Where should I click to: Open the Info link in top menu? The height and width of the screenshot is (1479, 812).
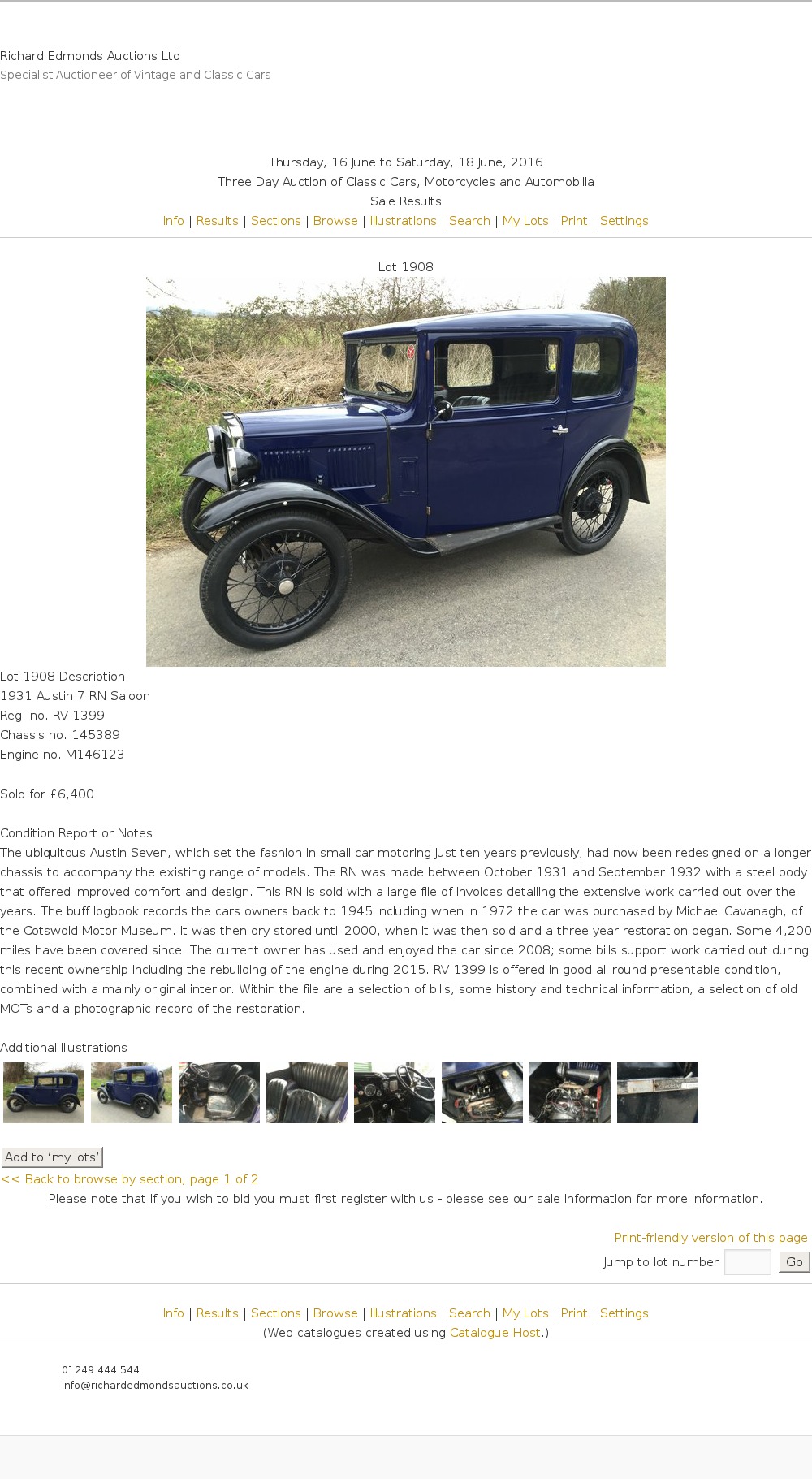click(173, 221)
